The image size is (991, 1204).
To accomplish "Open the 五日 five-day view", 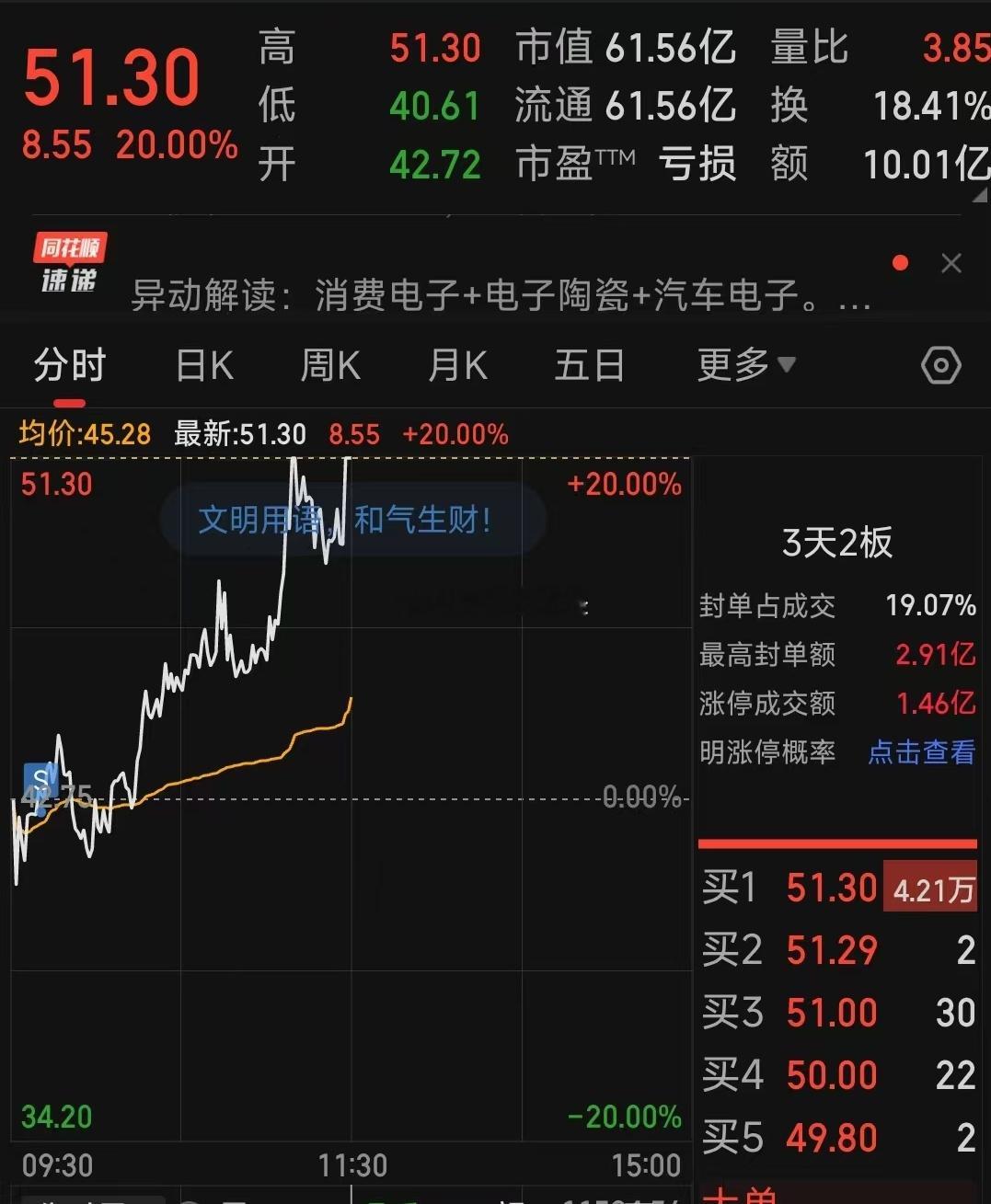I will coord(590,365).
